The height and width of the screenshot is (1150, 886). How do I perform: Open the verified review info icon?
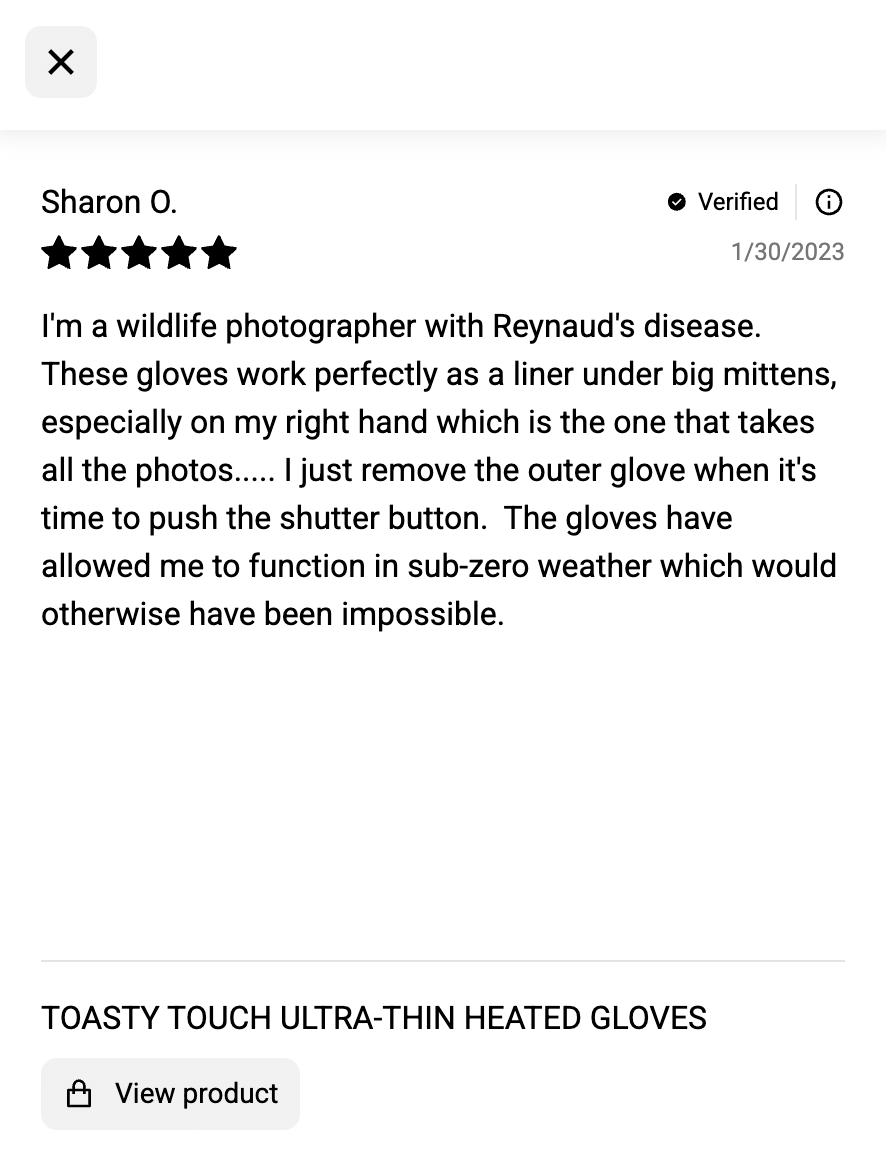coord(828,202)
